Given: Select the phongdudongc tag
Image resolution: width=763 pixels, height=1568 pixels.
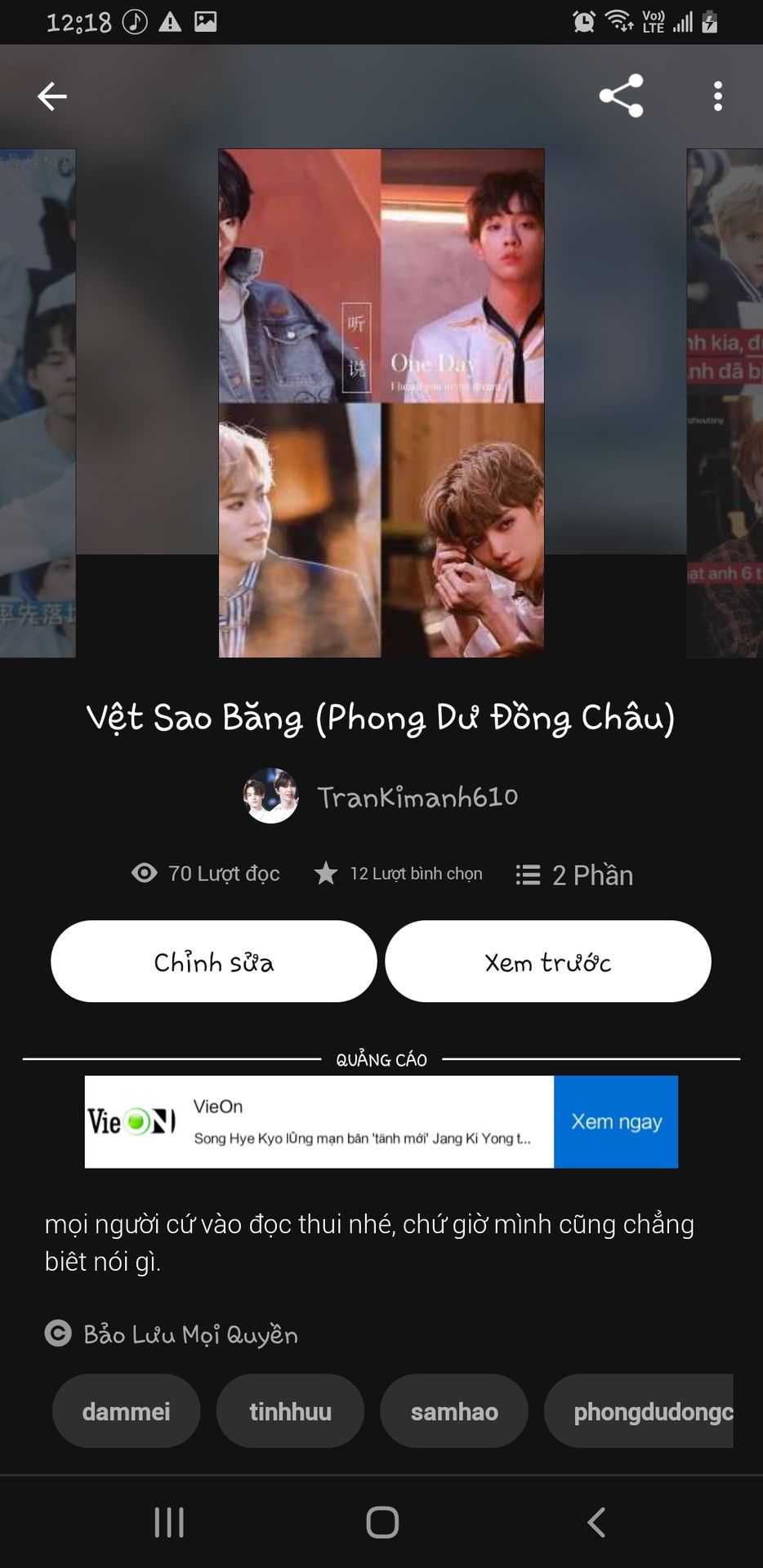Looking at the screenshot, I should point(639,1411).
